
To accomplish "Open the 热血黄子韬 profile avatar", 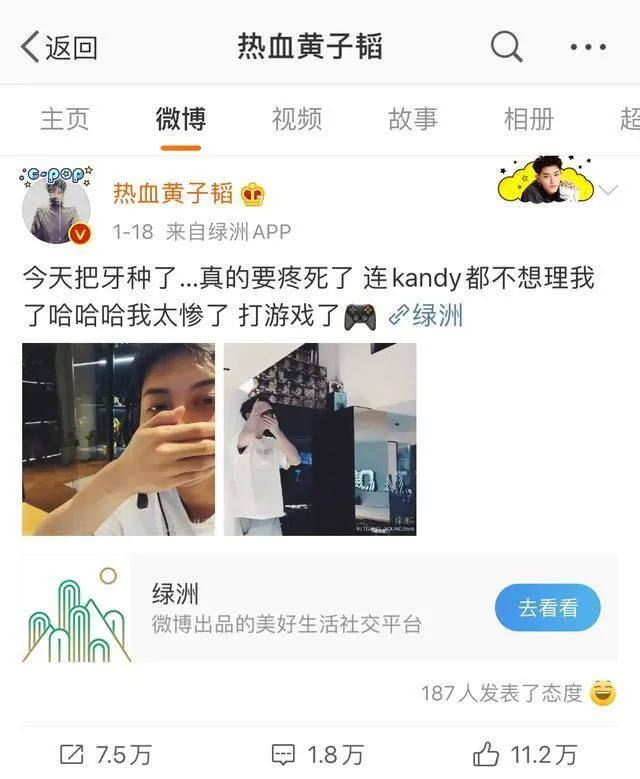I will [x=57, y=207].
